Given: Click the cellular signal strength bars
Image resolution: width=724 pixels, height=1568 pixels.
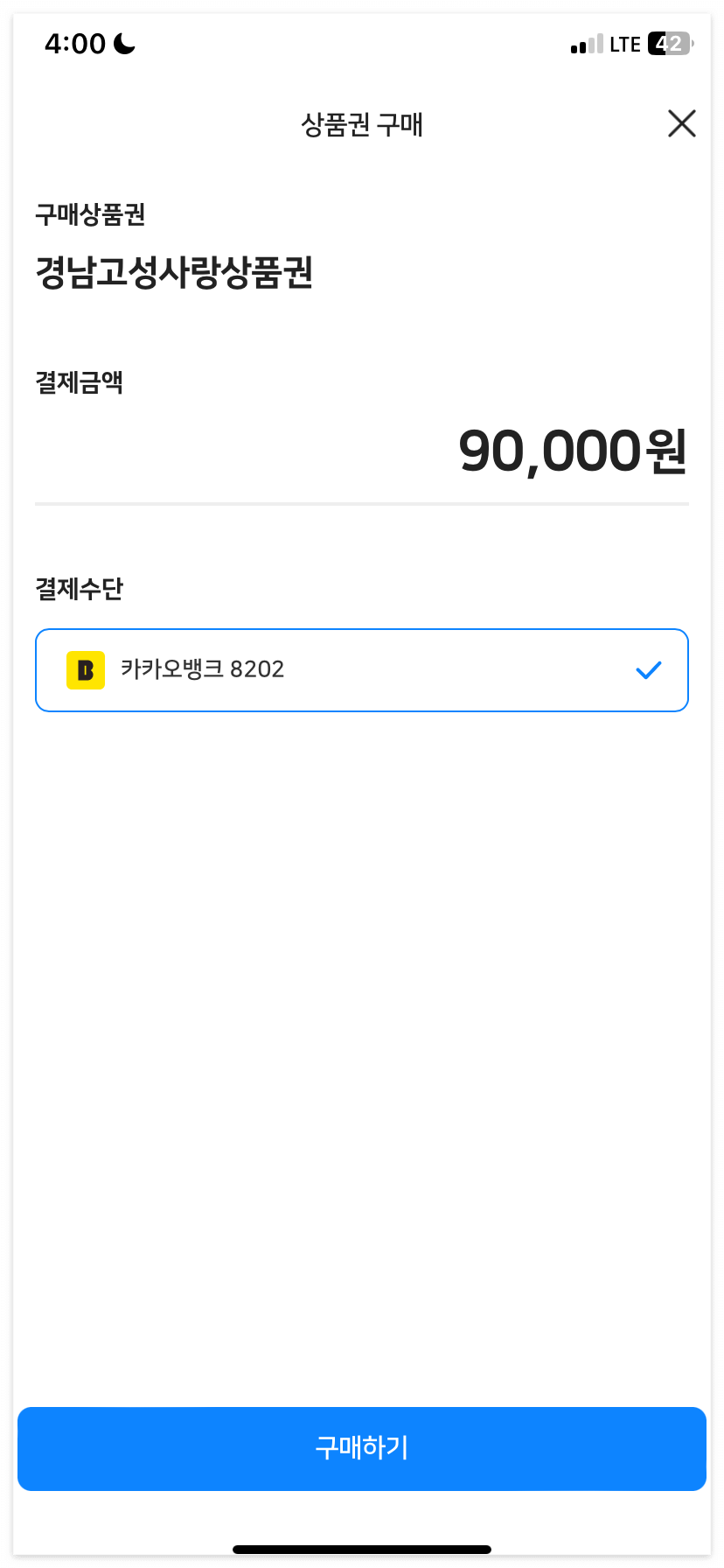Looking at the screenshot, I should tap(584, 43).
